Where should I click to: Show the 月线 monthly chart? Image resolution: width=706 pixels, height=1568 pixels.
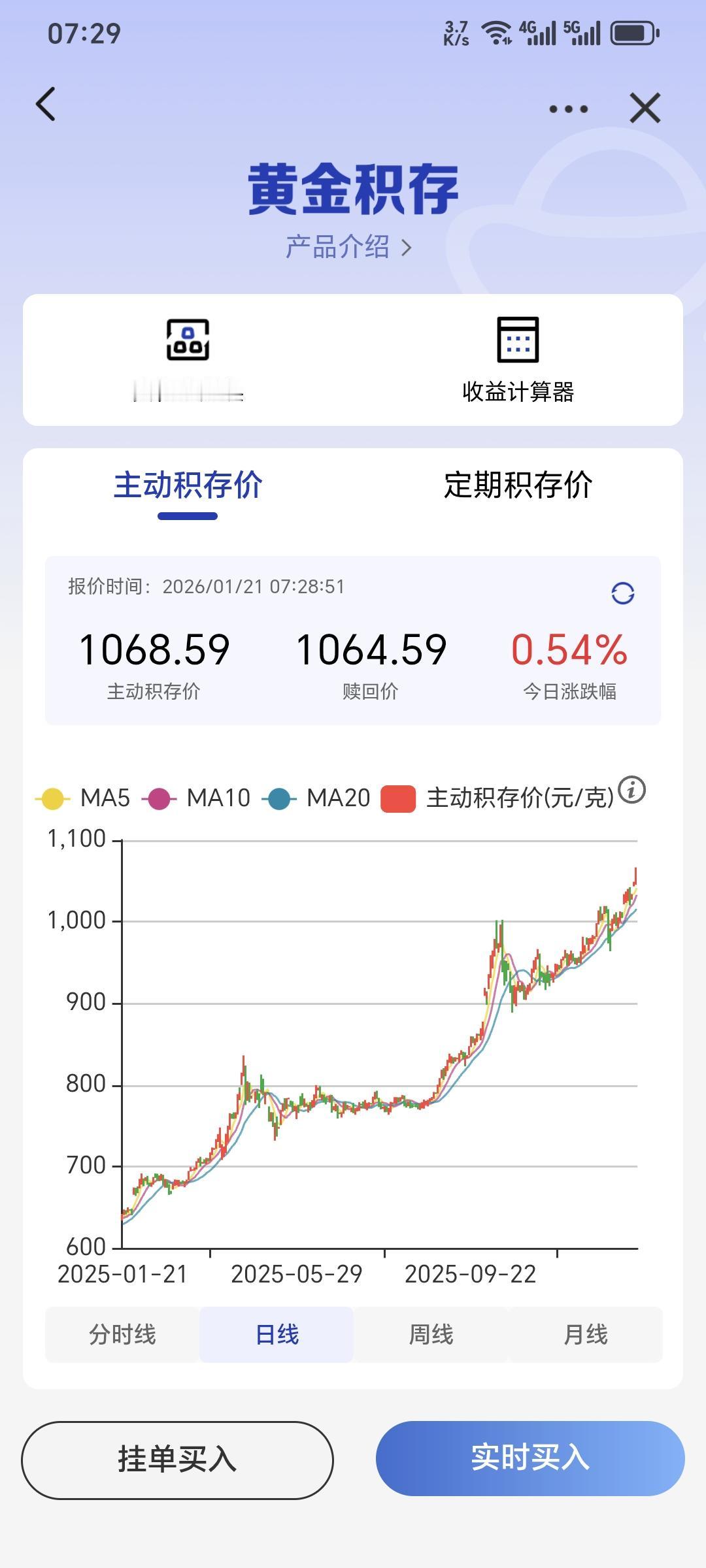pos(585,1335)
